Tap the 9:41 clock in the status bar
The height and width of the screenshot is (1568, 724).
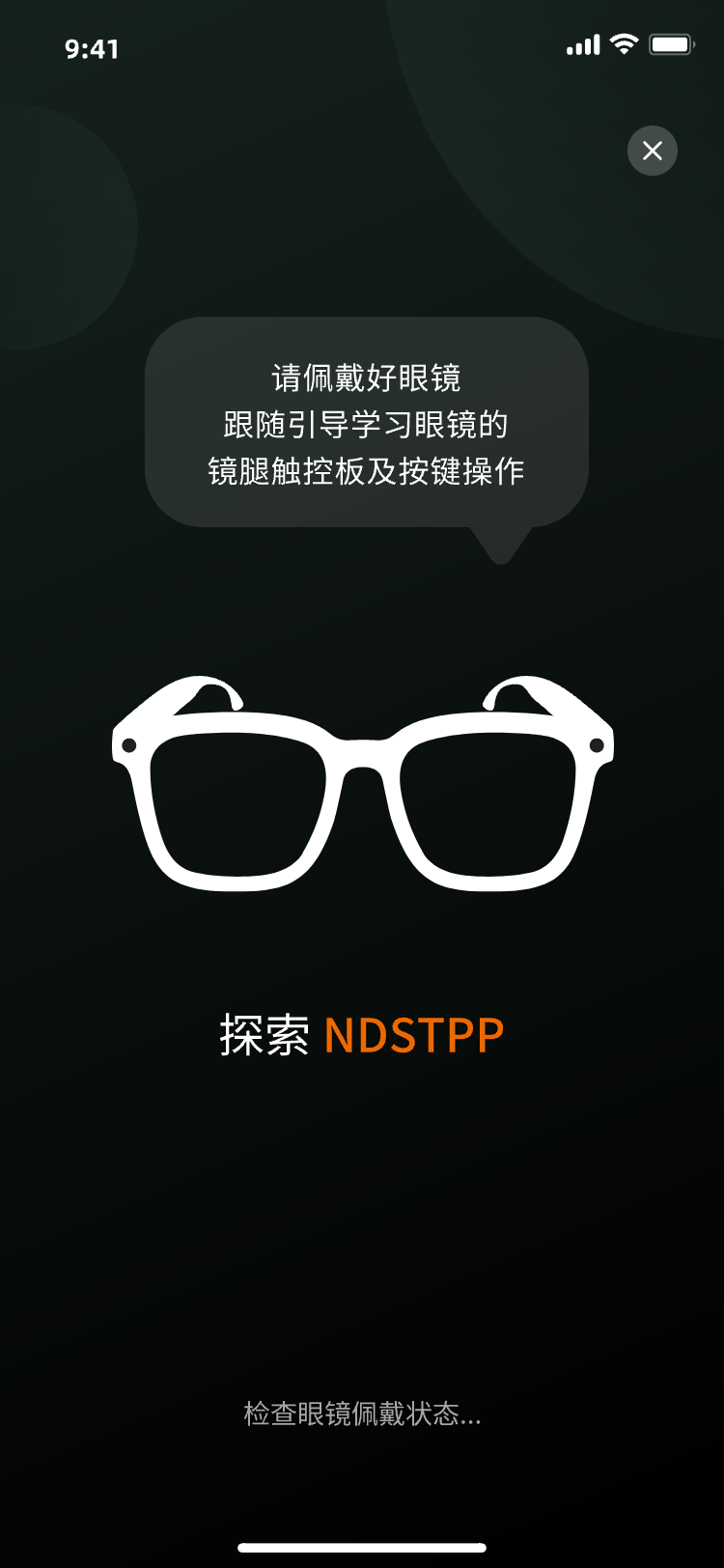[92, 49]
